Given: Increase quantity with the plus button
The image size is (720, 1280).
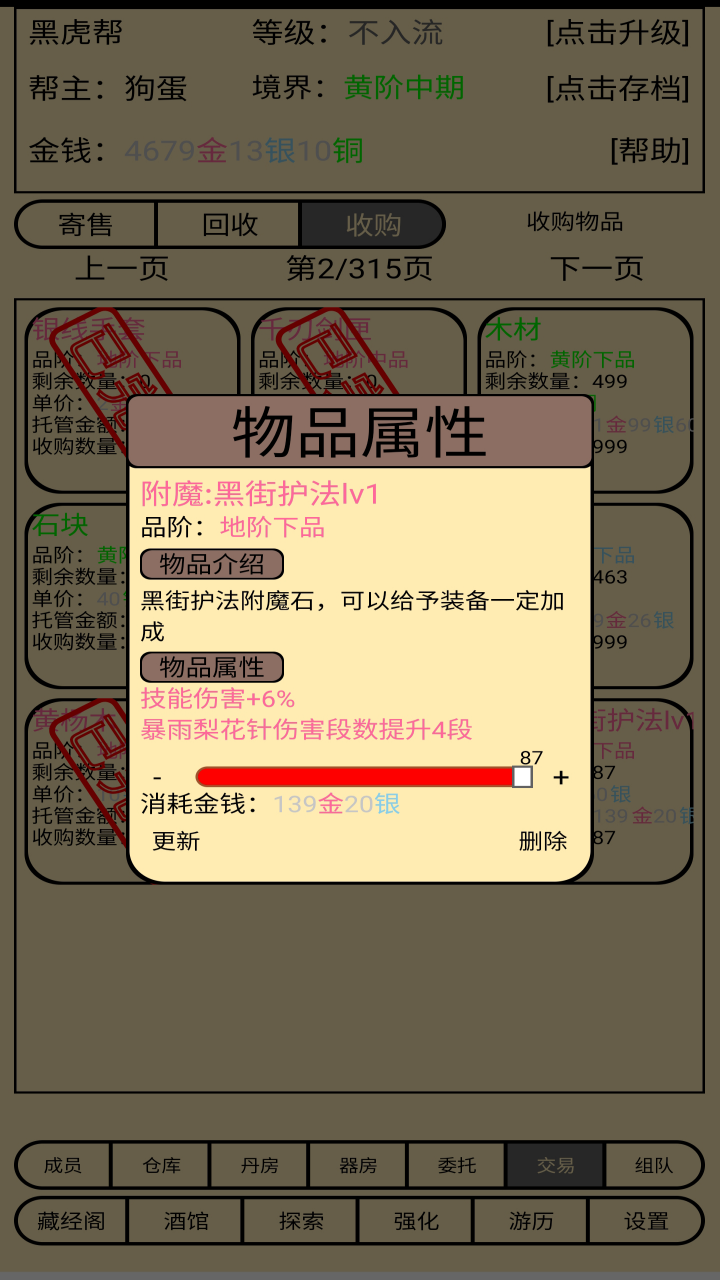Looking at the screenshot, I should click(x=561, y=777).
